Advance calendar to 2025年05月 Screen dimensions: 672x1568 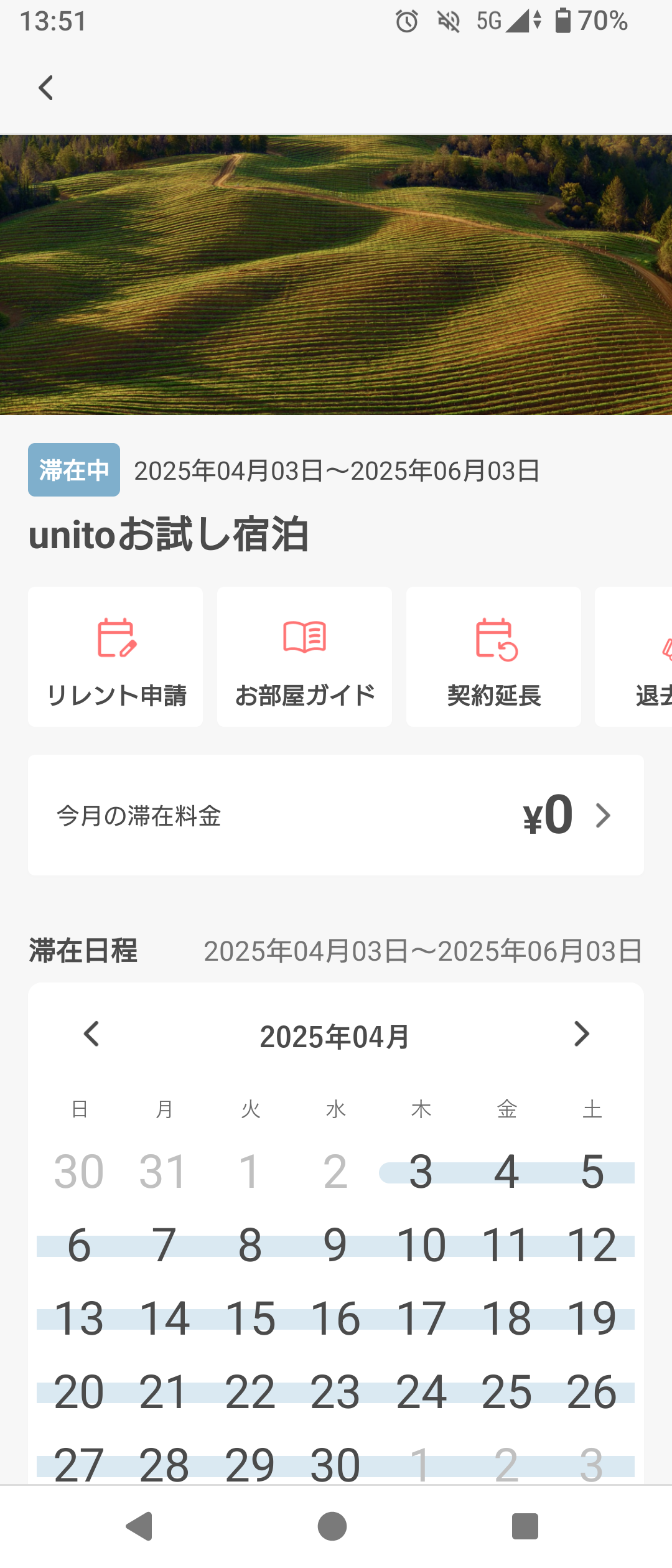582,1034
